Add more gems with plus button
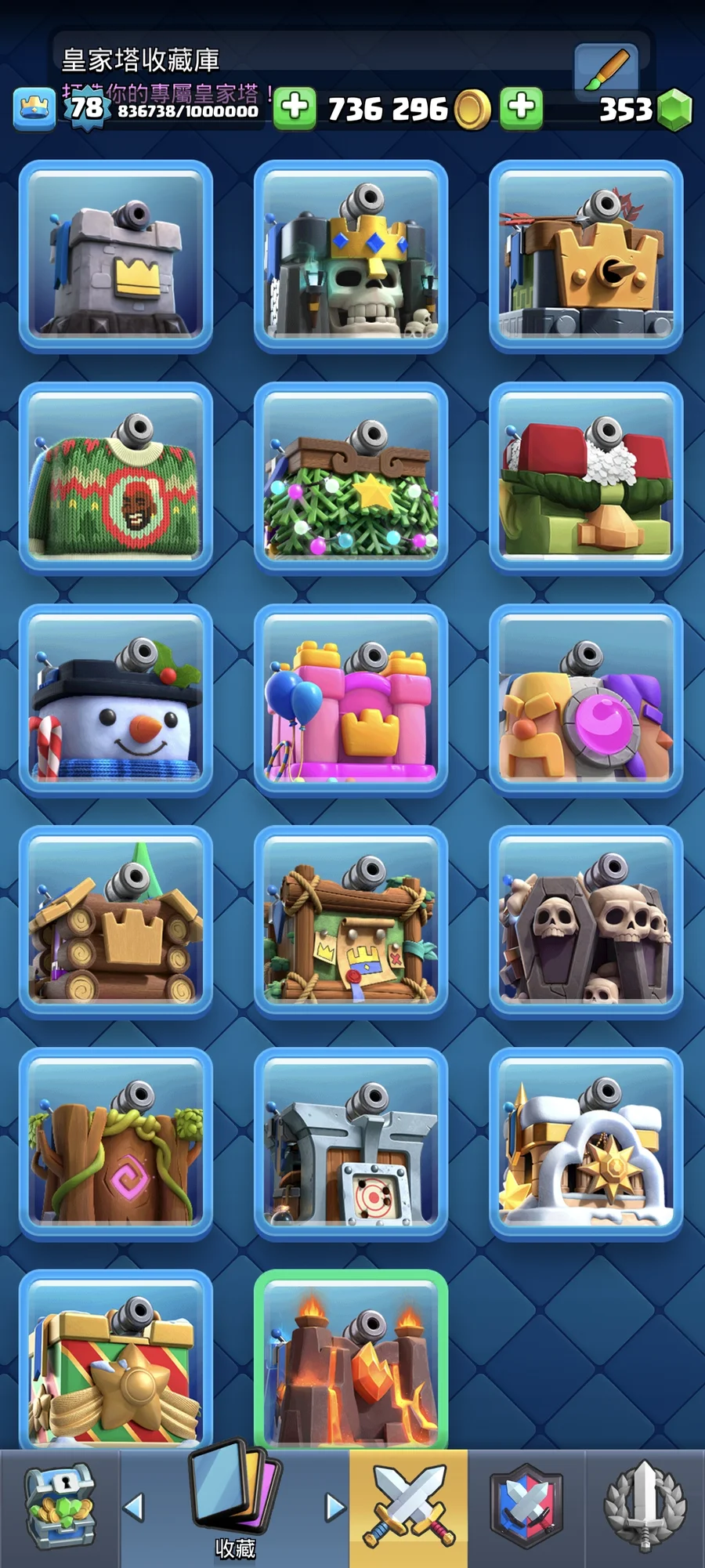 click(522, 107)
